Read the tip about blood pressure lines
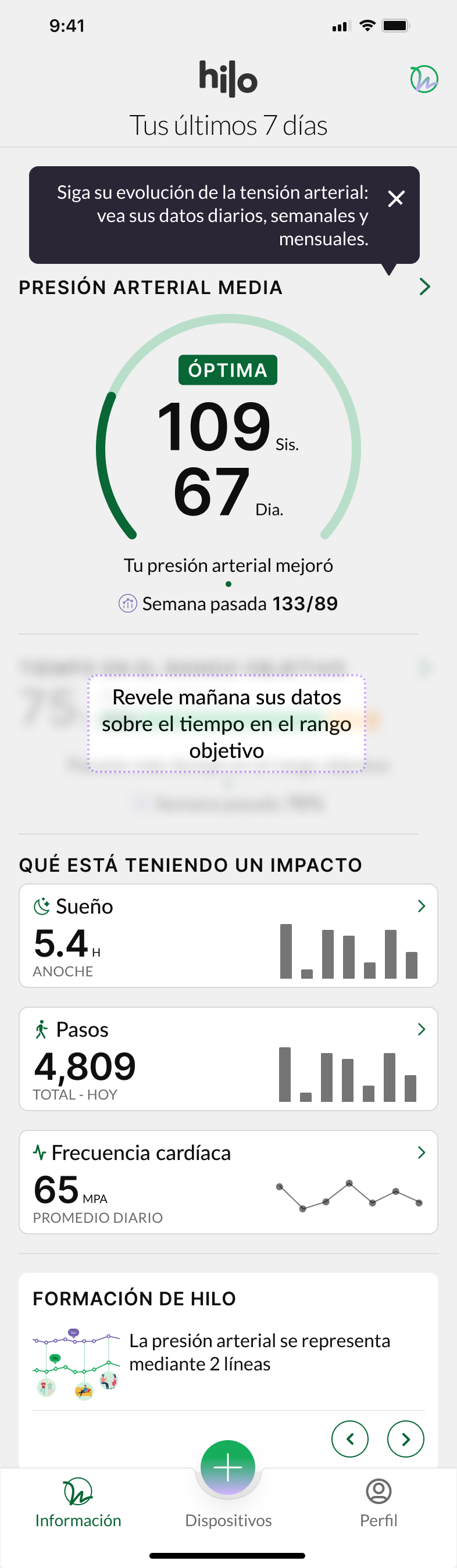The width and height of the screenshot is (457, 1568). [x=259, y=1352]
